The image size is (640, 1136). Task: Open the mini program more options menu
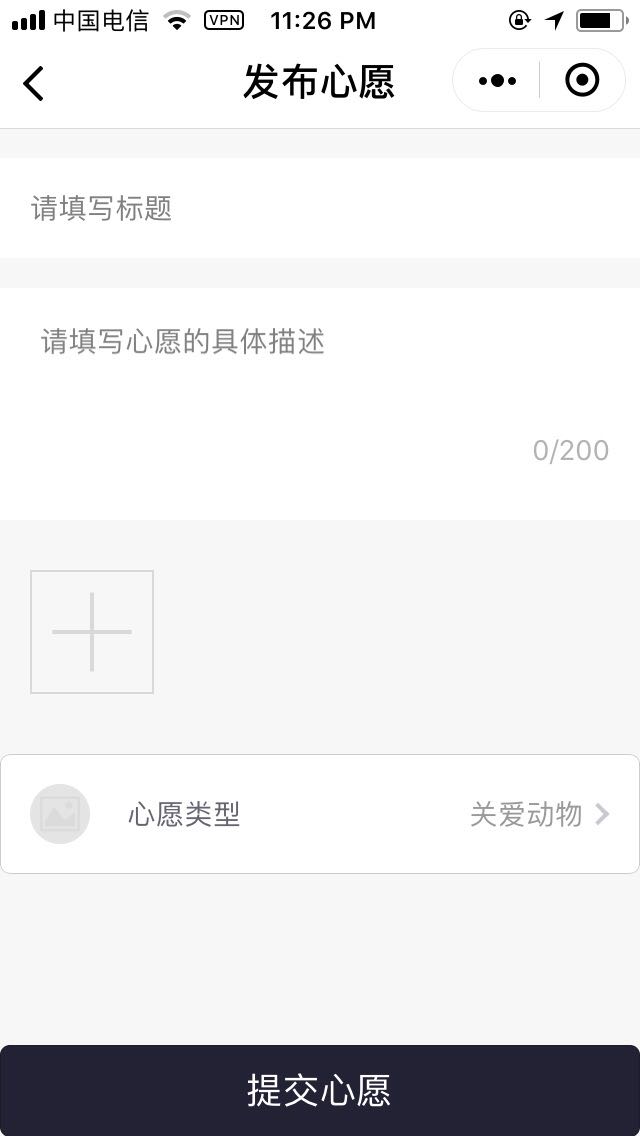pyautogui.click(x=497, y=81)
